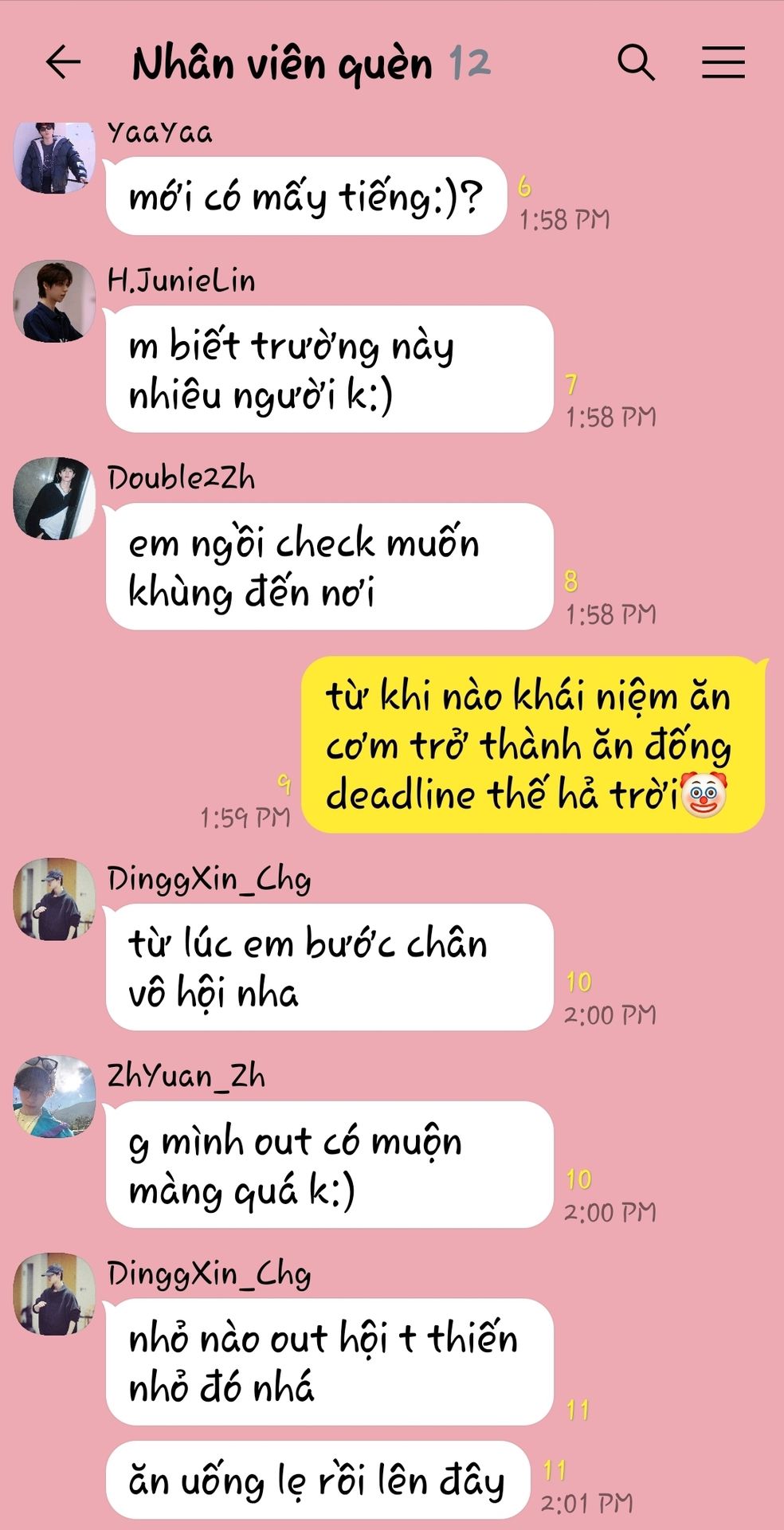
Task: Open YaaYaa's profile picture
Action: (x=54, y=157)
